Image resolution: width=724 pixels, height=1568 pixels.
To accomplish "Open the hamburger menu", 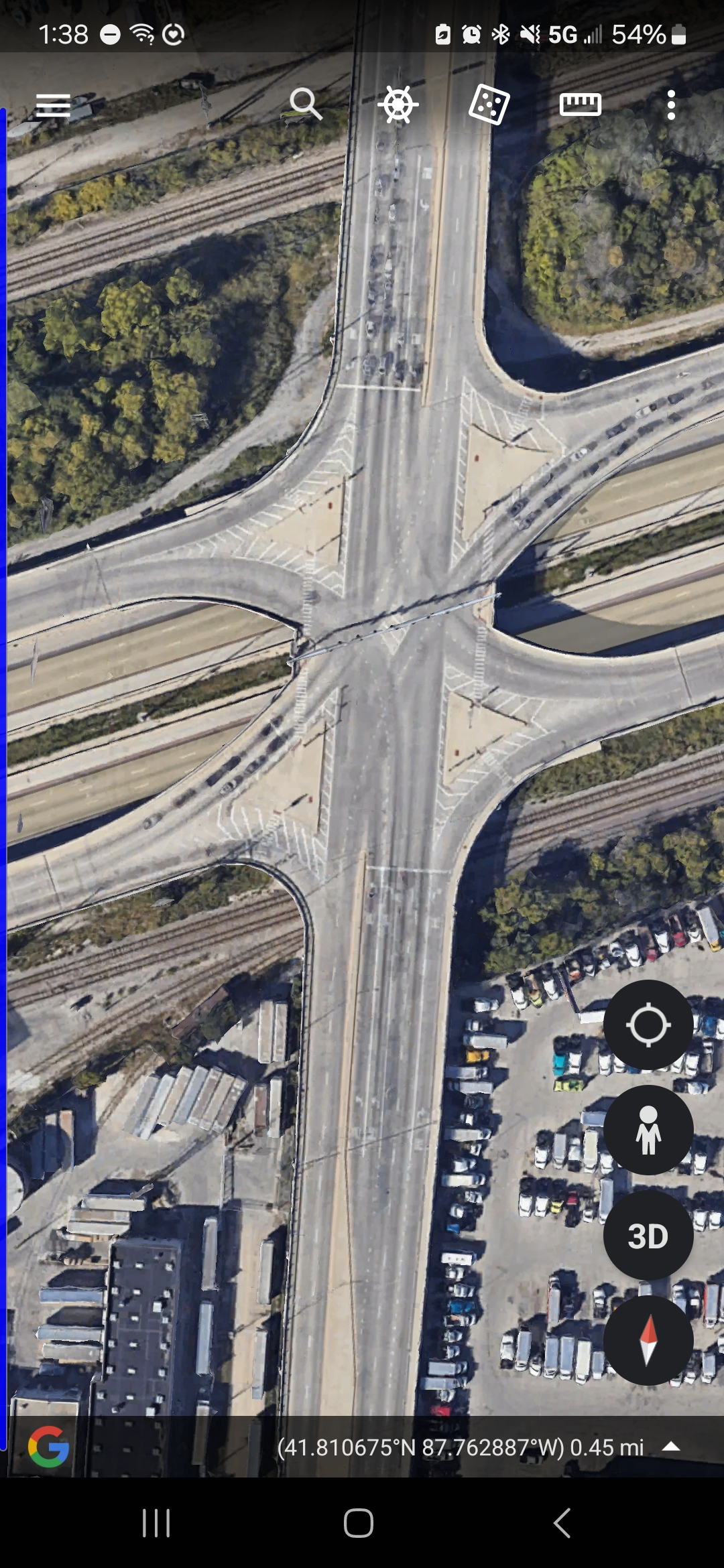I will pyautogui.click(x=53, y=105).
